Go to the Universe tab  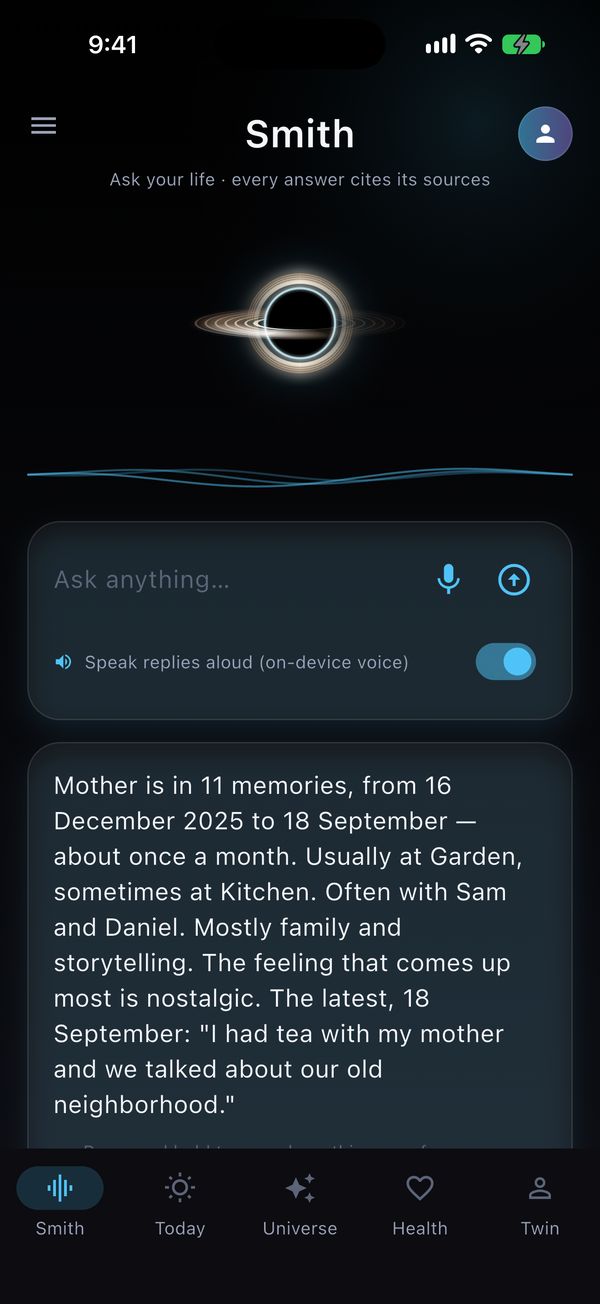(x=300, y=1204)
